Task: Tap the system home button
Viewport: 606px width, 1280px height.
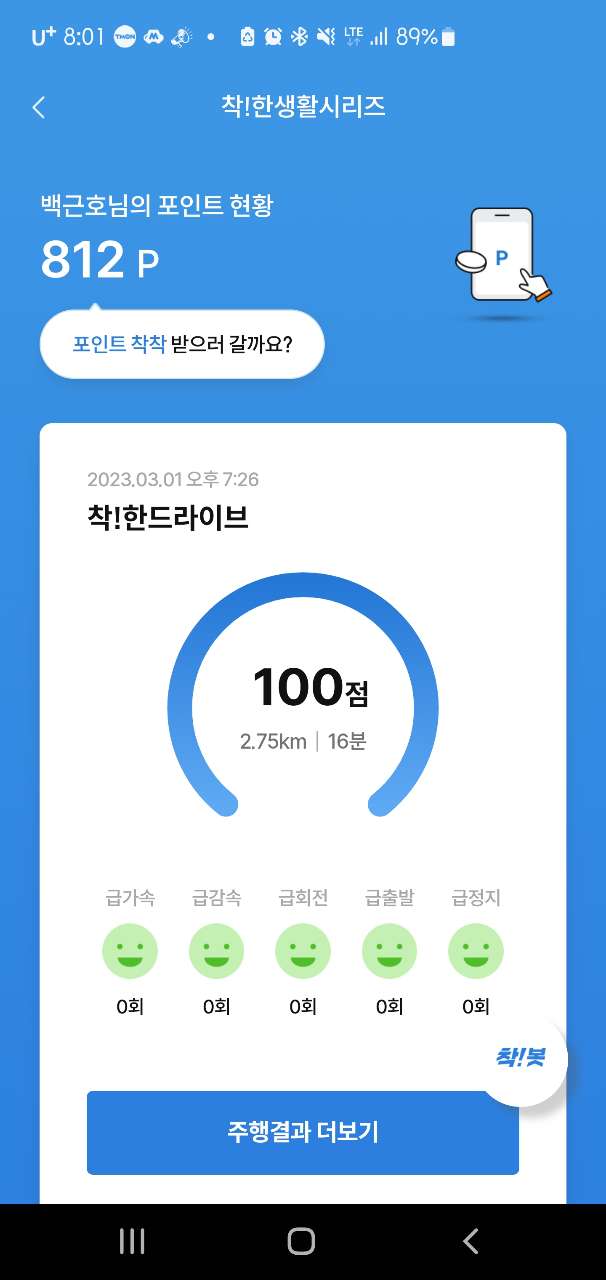Action: coord(301,1241)
